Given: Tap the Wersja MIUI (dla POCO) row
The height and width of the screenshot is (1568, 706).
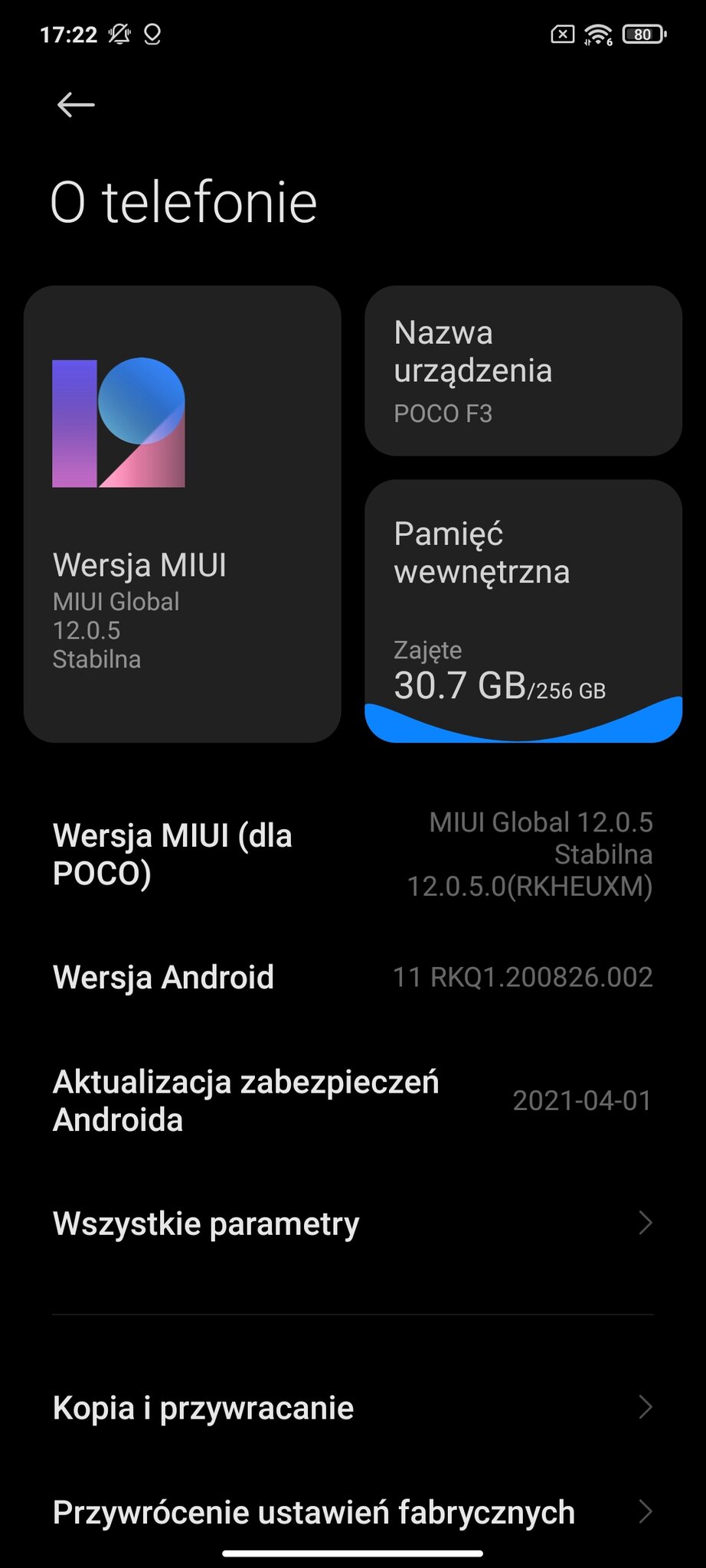Looking at the screenshot, I should (x=353, y=854).
